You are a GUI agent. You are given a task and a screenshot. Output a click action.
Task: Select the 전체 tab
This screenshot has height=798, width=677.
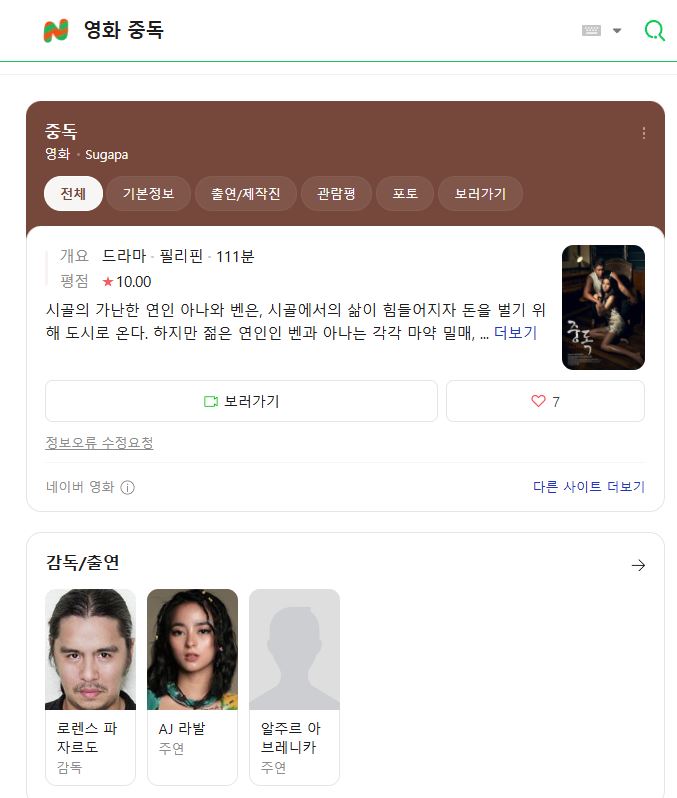click(73, 194)
